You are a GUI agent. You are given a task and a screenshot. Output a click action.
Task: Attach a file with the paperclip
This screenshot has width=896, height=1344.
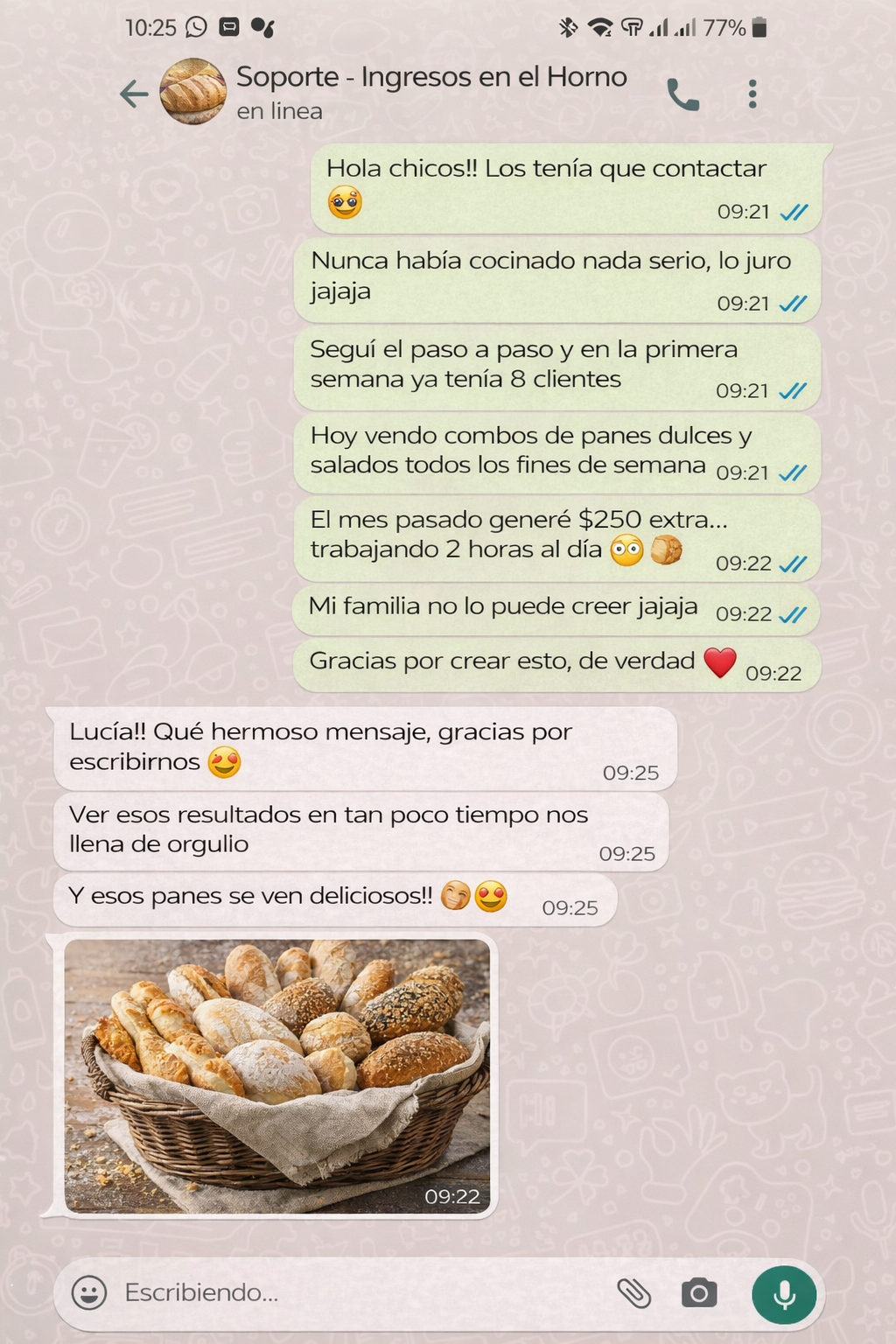[633, 1292]
